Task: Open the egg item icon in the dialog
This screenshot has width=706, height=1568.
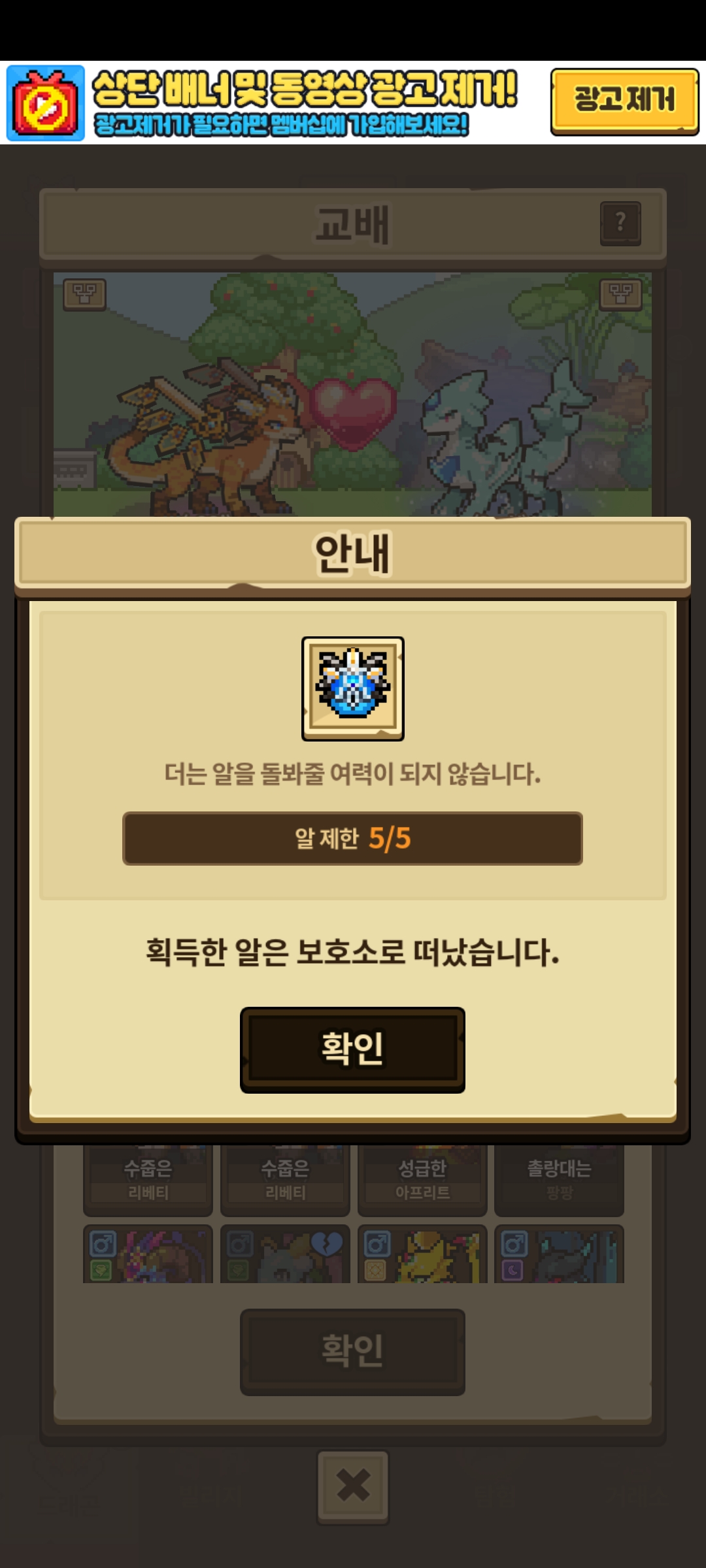Action: tap(352, 689)
